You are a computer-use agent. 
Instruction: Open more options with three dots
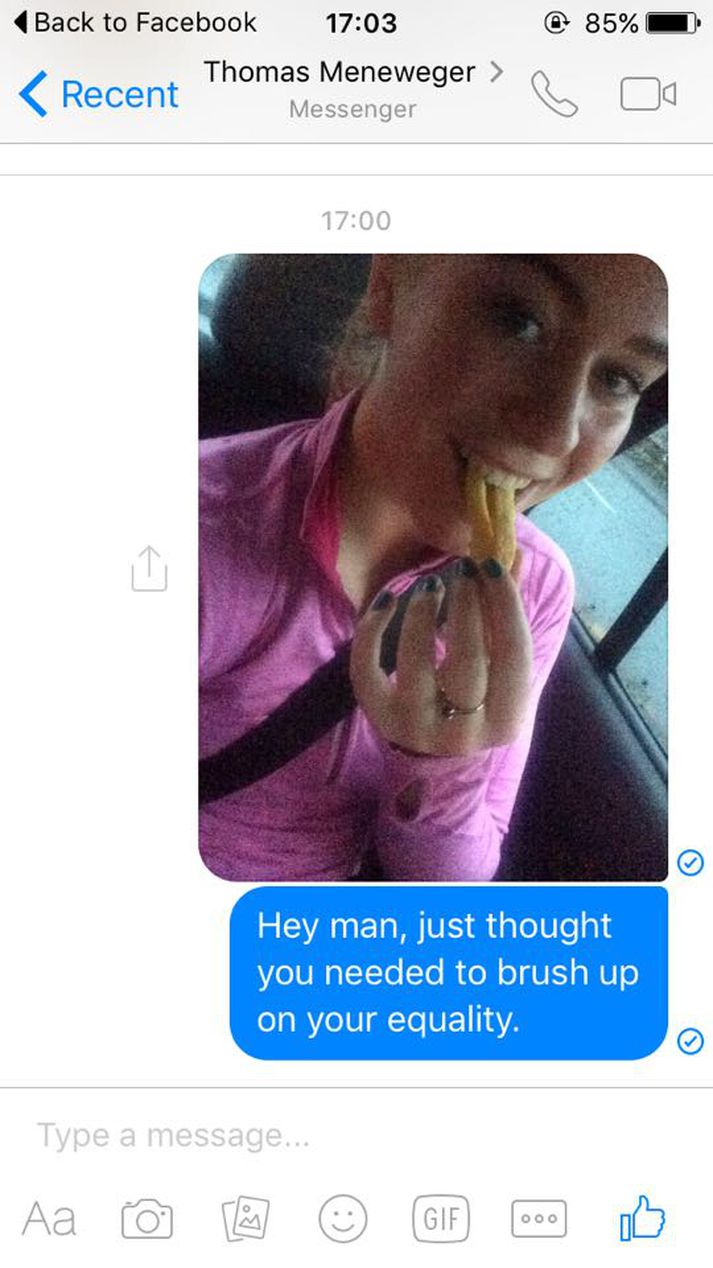(538, 1220)
